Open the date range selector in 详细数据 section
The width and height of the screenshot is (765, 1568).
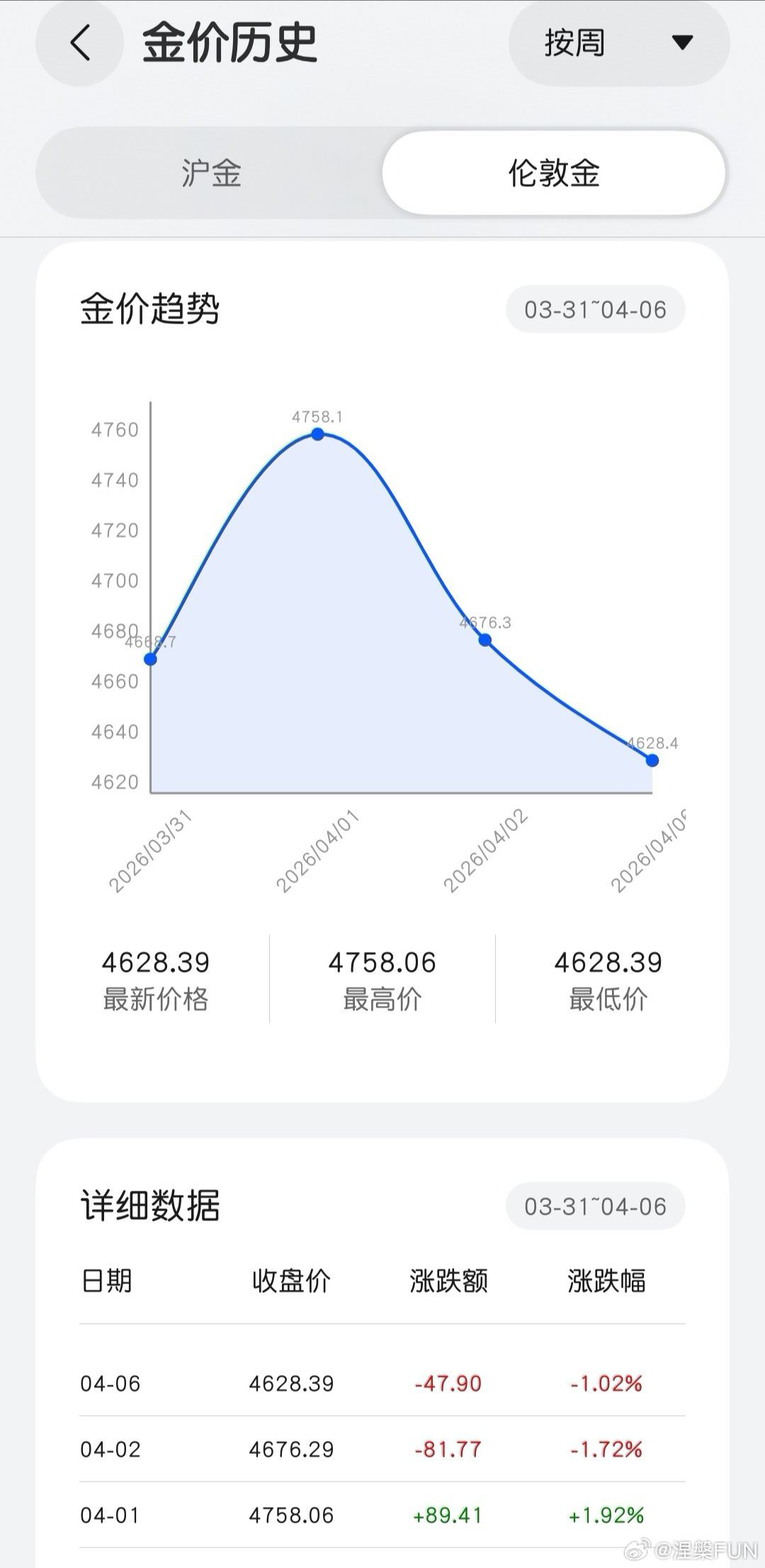click(x=597, y=1205)
